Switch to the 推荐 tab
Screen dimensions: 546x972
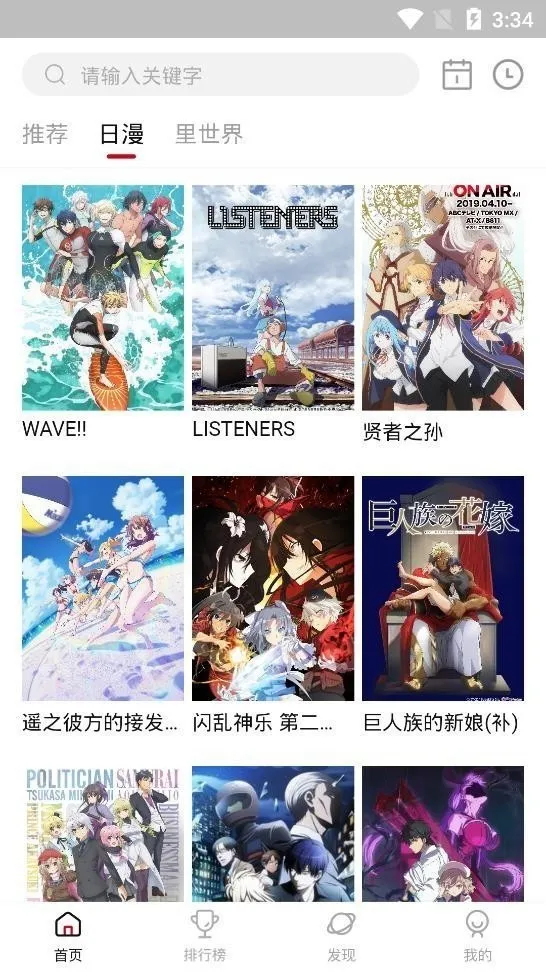(45, 134)
